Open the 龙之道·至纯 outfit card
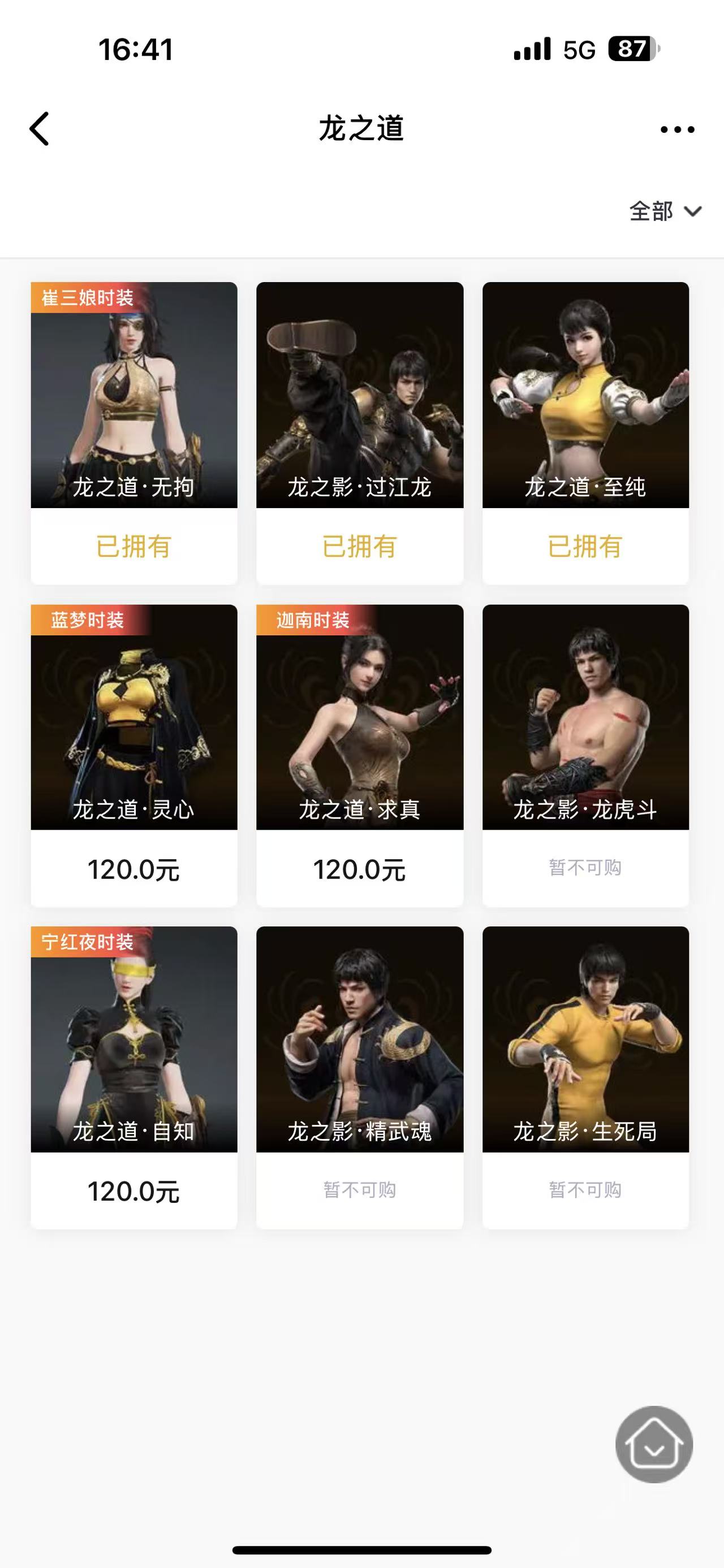Image resolution: width=724 pixels, height=1568 pixels. click(x=585, y=396)
